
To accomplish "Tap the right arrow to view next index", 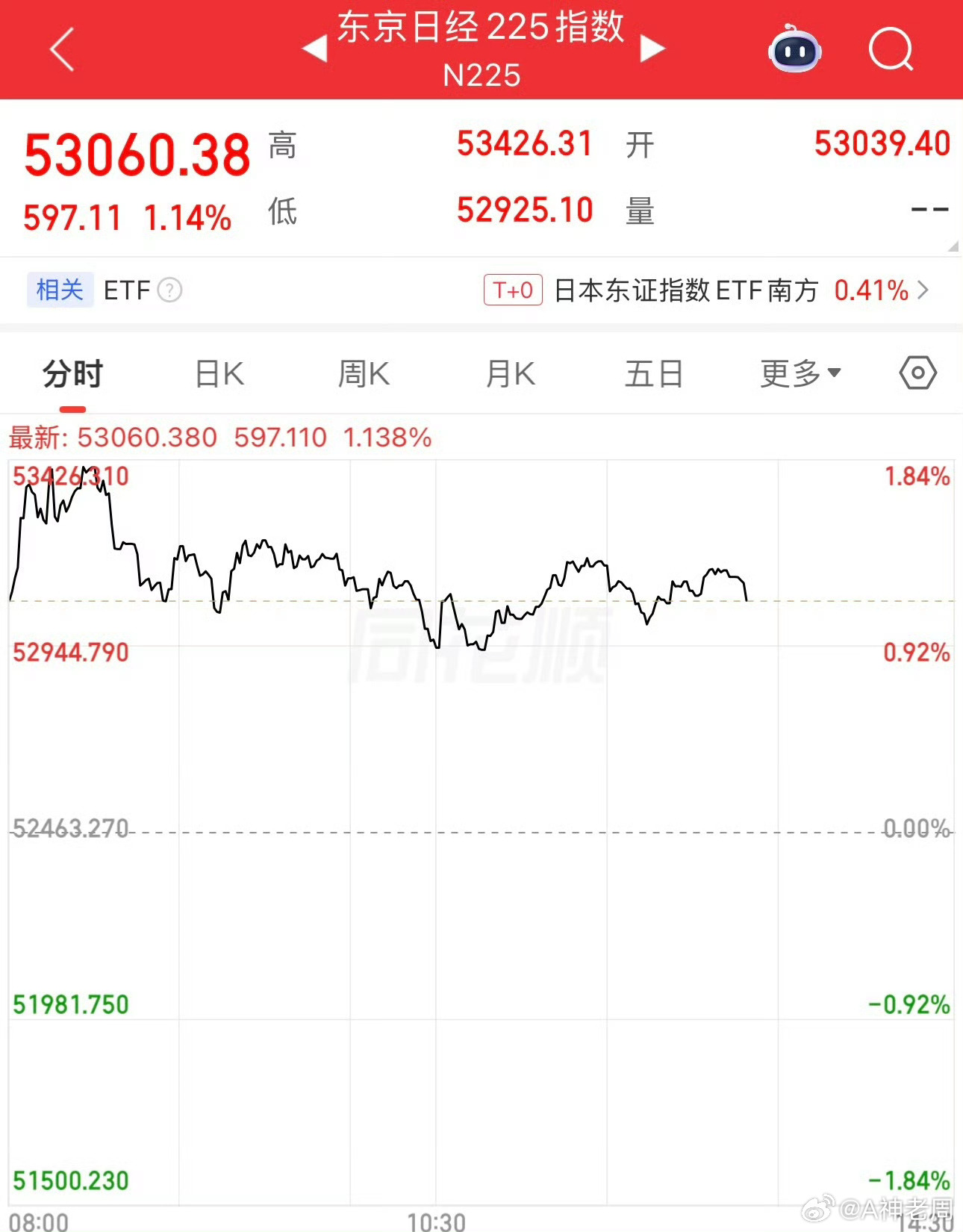I will point(653,46).
